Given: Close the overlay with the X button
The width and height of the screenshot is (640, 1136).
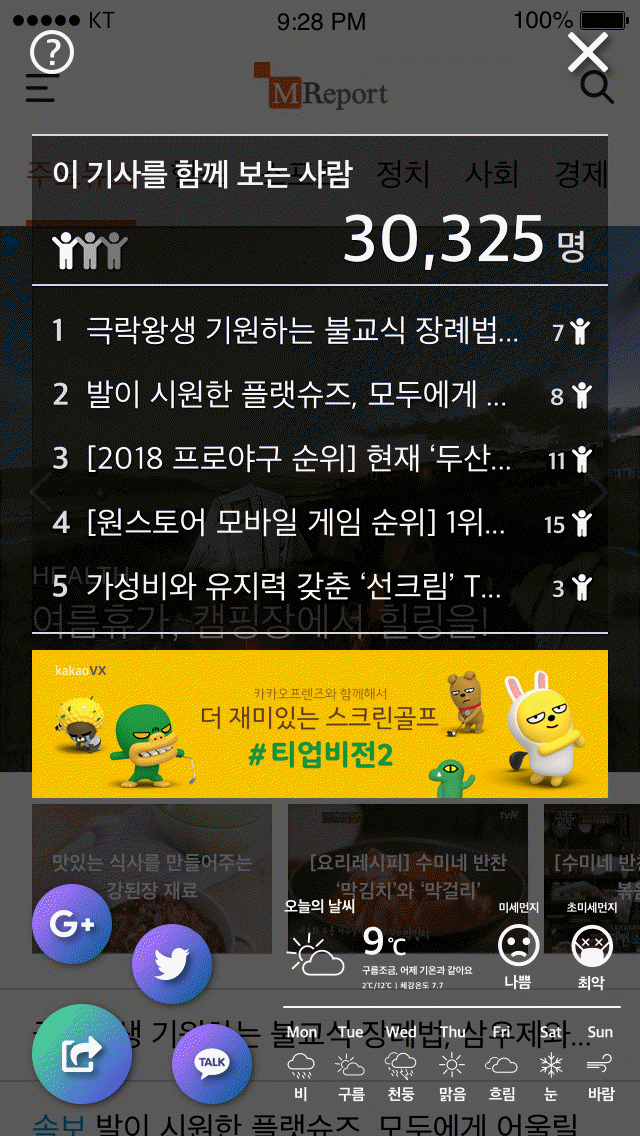Looking at the screenshot, I should pos(587,52).
